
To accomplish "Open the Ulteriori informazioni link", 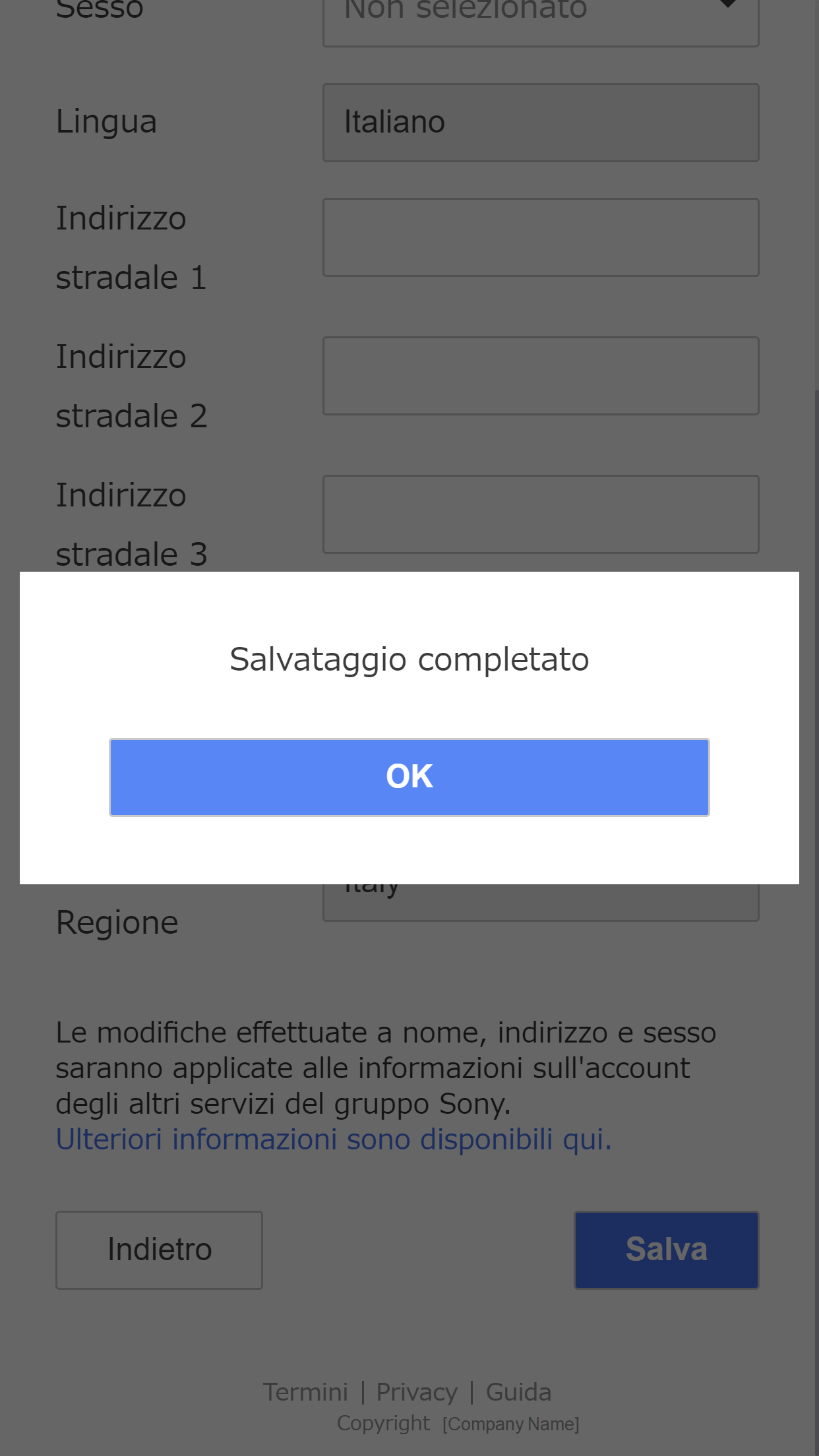I will [x=334, y=1139].
